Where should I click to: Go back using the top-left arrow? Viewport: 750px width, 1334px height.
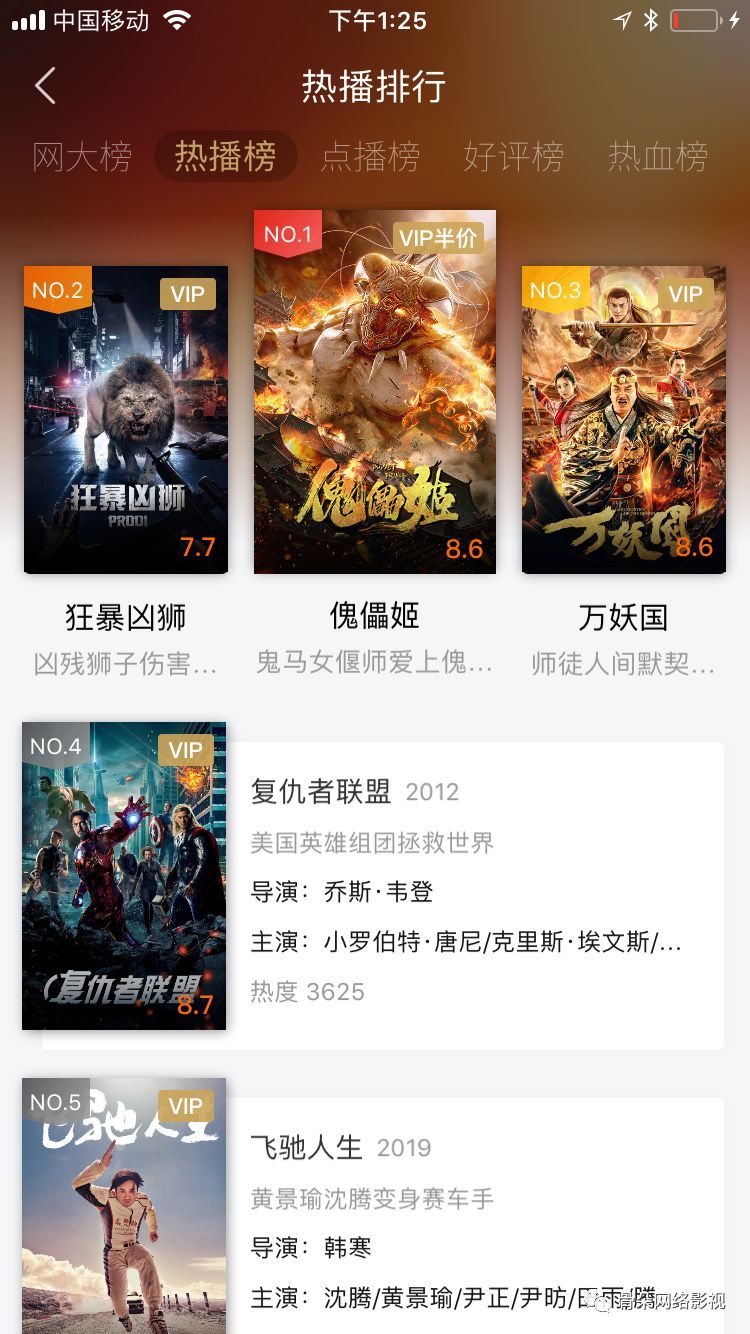pyautogui.click(x=45, y=86)
